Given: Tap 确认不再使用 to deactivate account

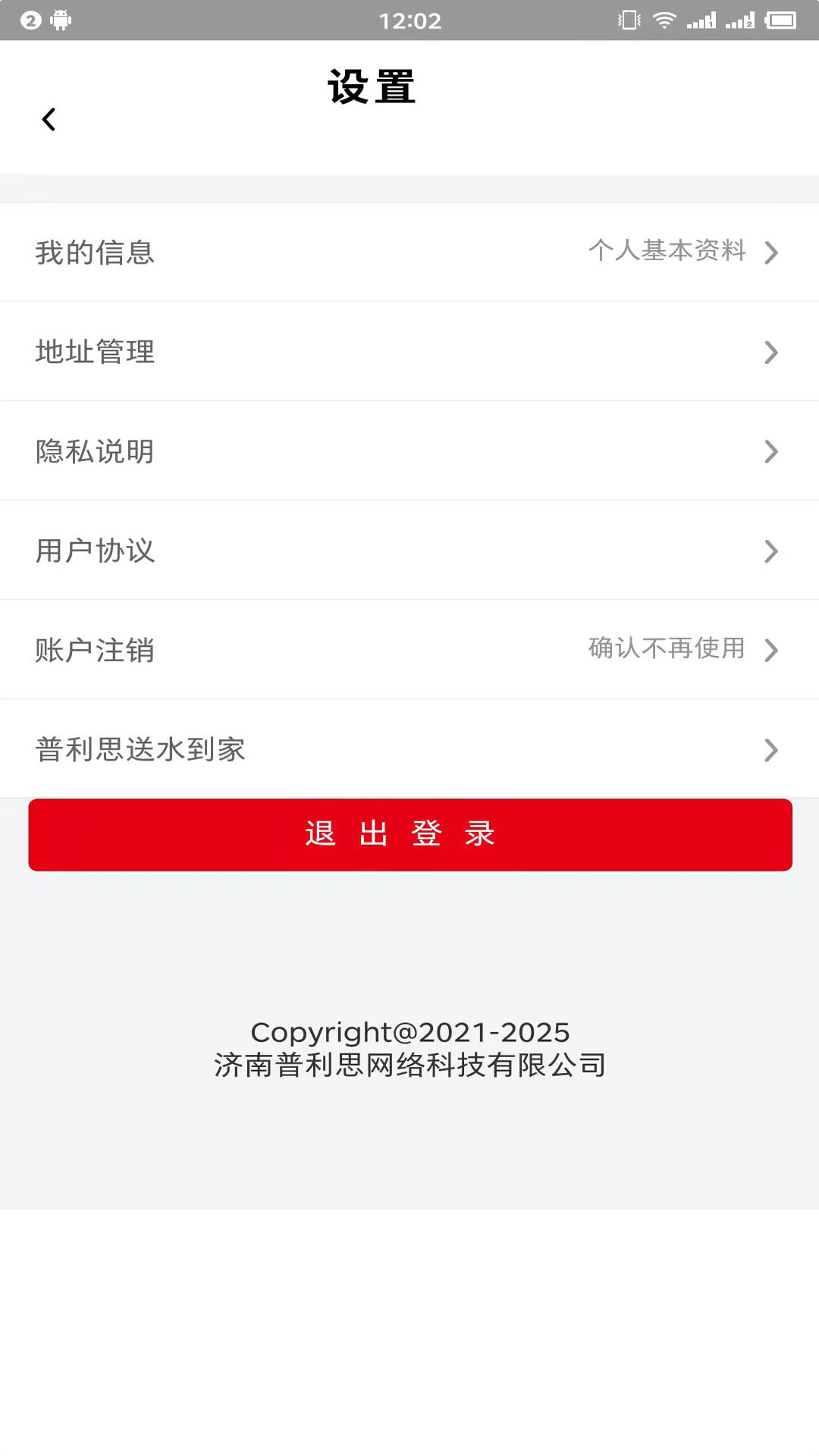Looking at the screenshot, I should pos(665,649).
